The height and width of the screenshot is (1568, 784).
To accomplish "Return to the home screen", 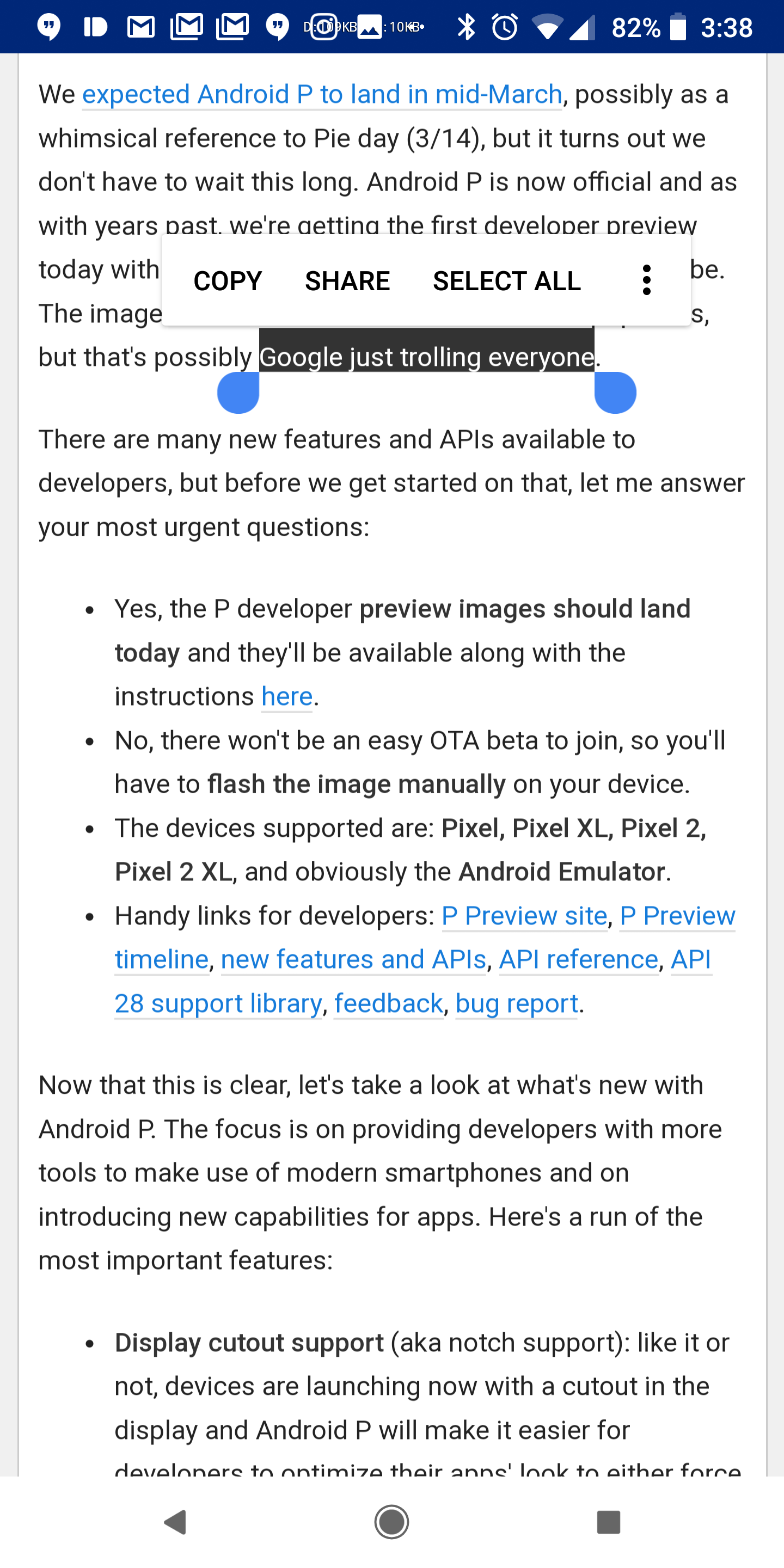I will 391,1522.
